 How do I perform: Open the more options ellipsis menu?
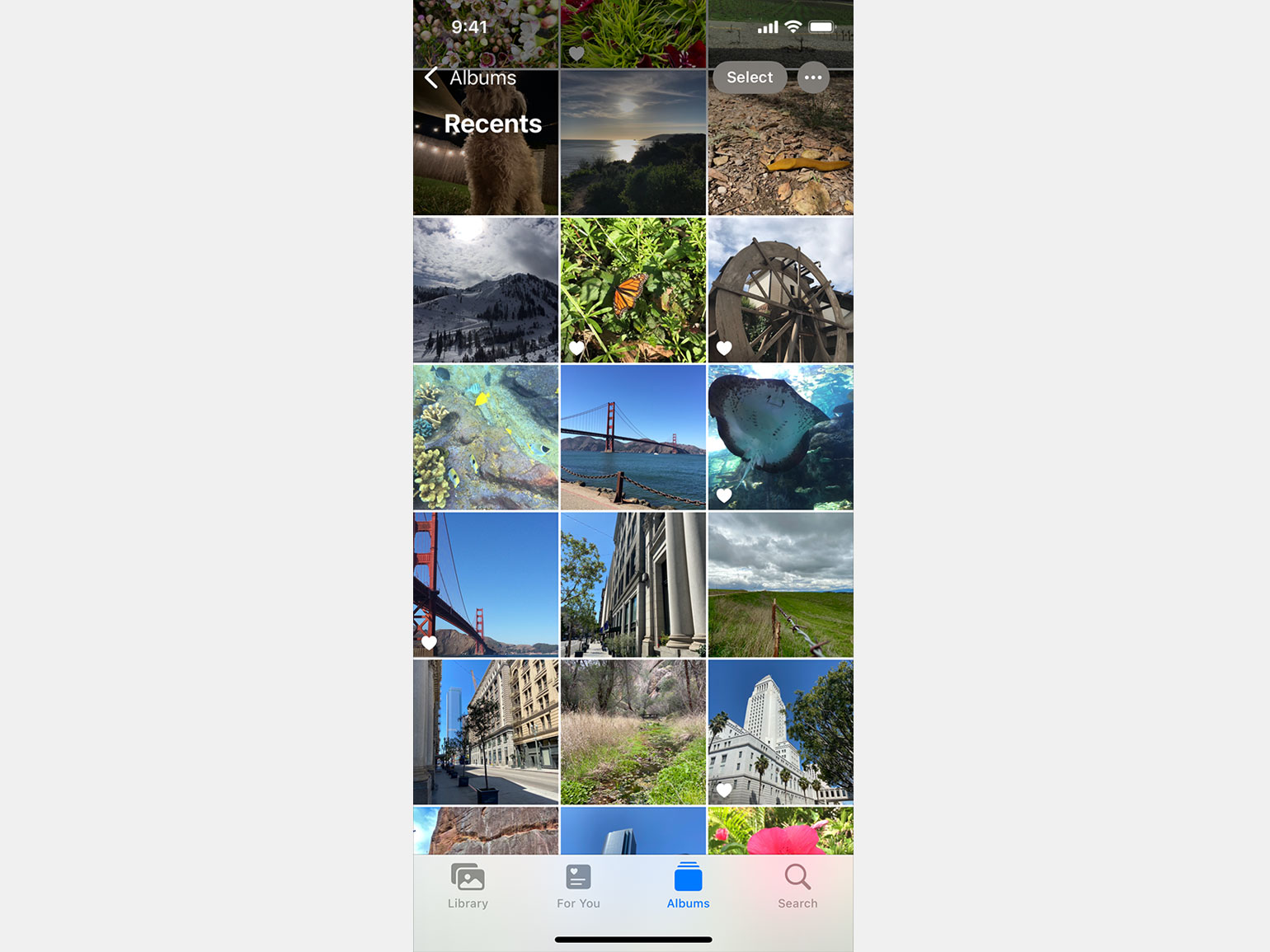click(x=813, y=77)
